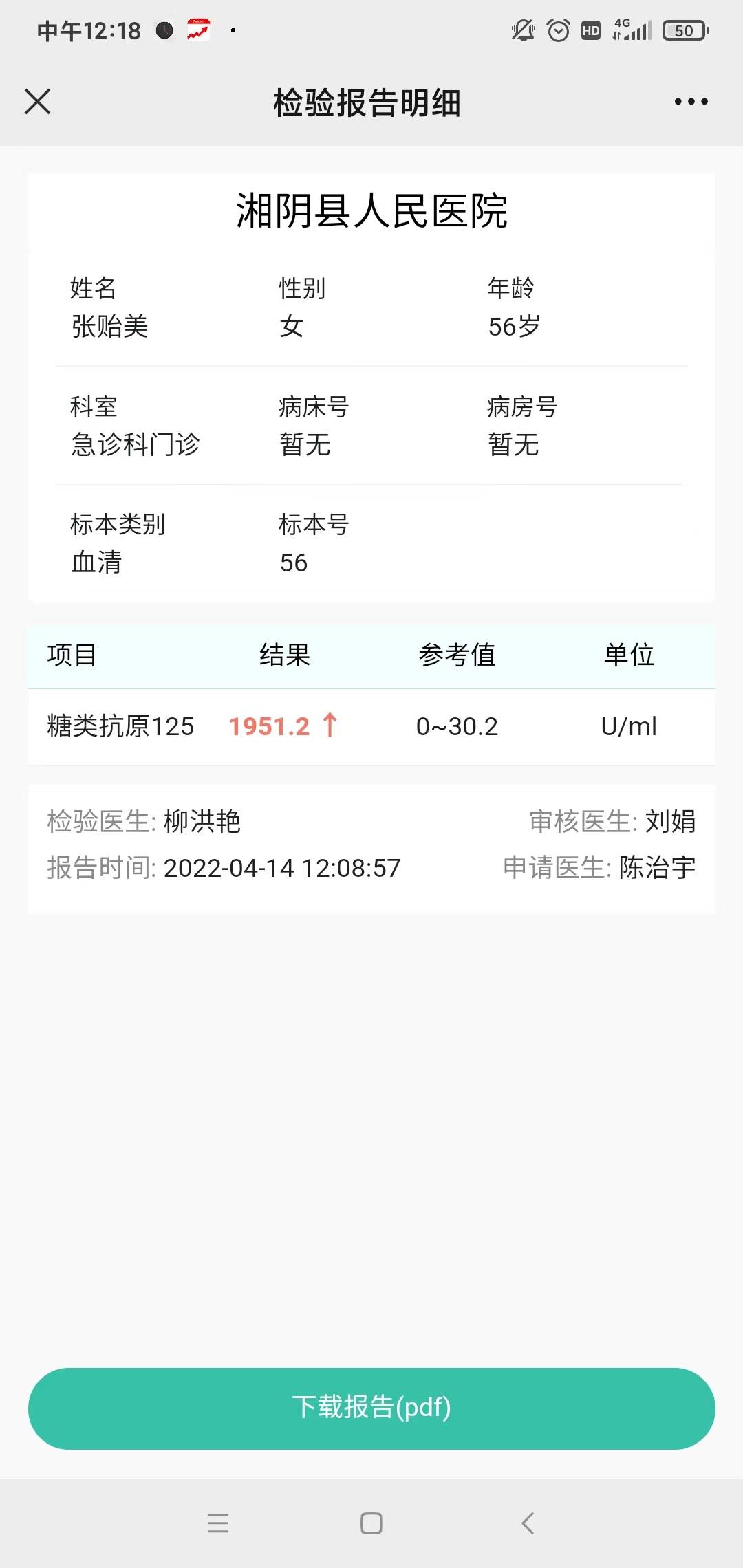Tap the report time 2022-04-14 12:08:57

(x=281, y=868)
